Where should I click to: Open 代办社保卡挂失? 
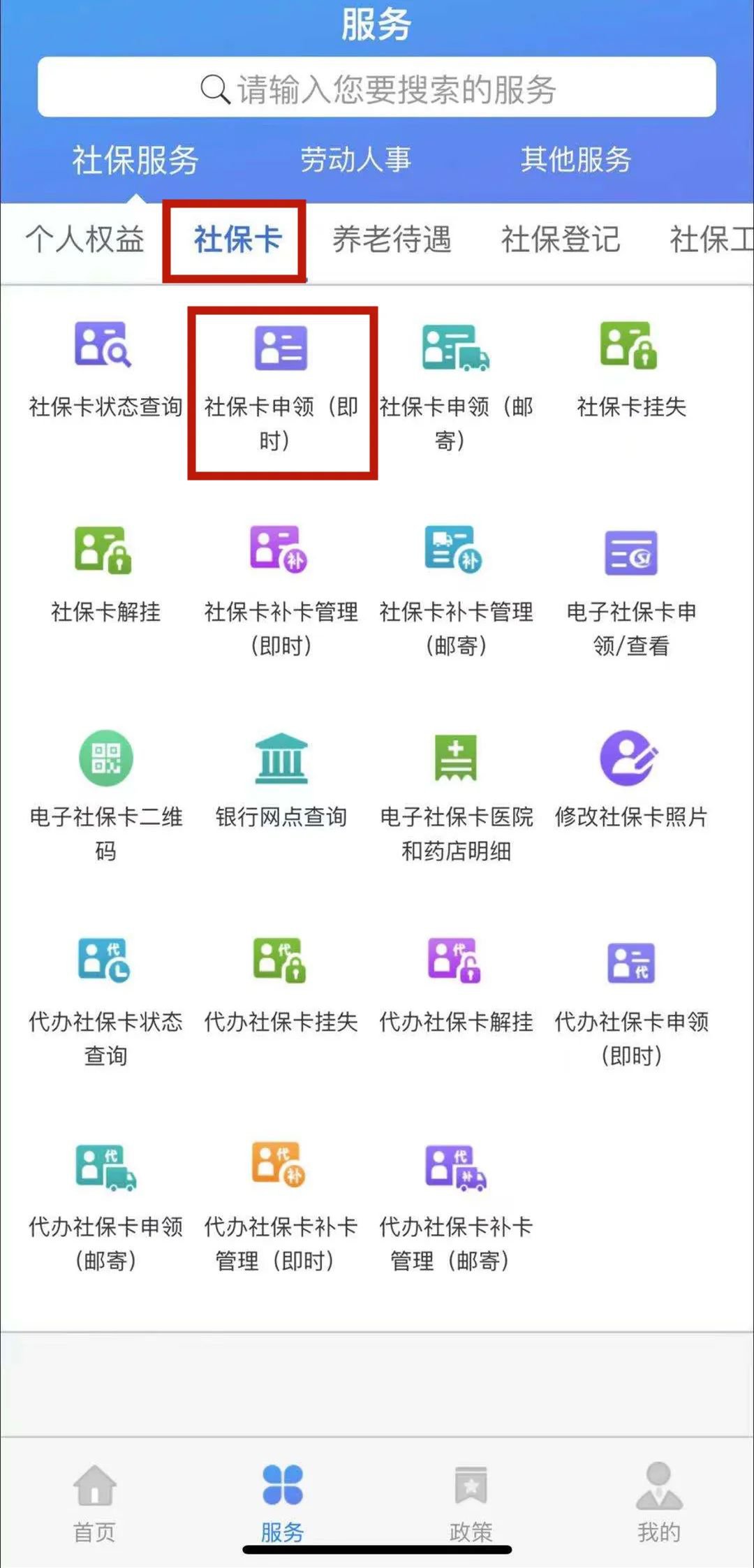281,983
